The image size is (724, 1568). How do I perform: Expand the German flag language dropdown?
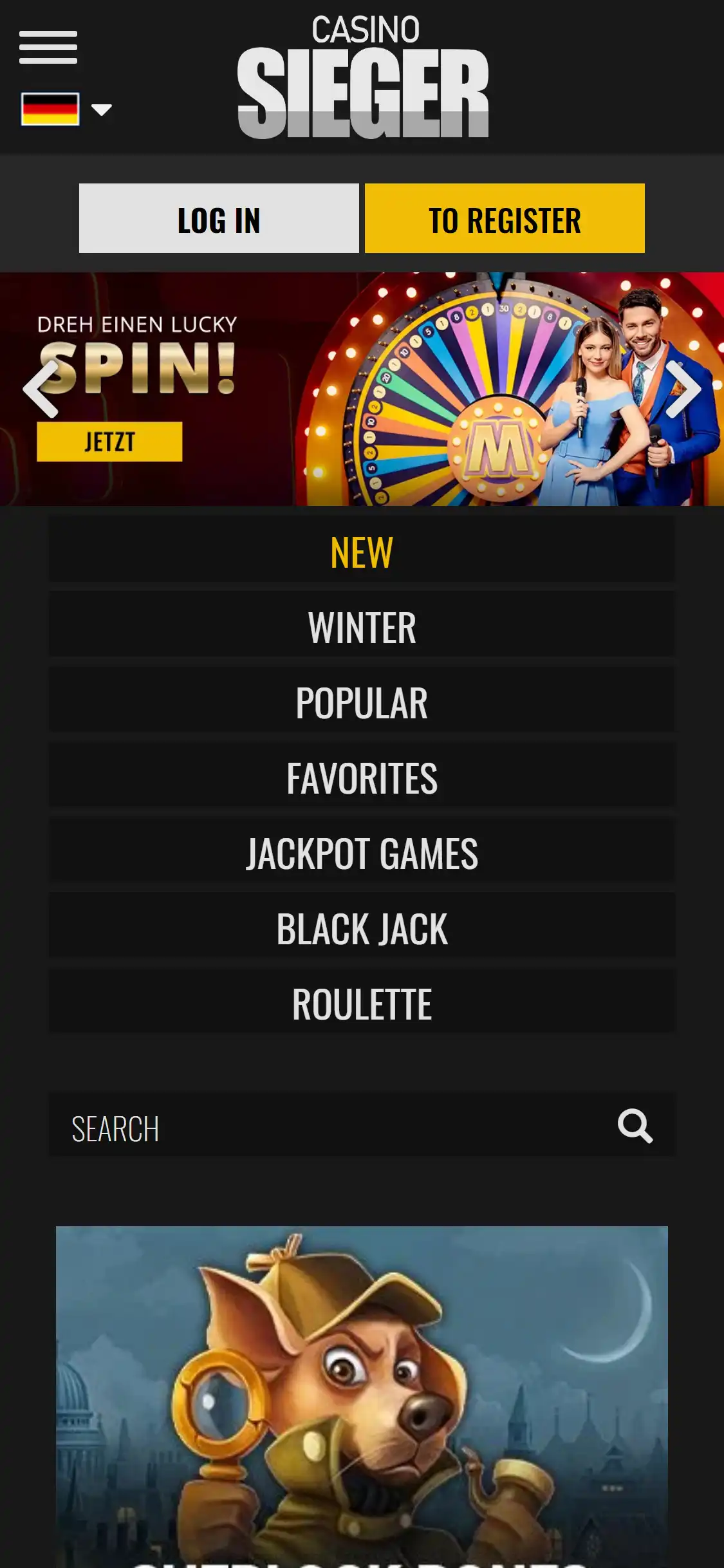pyautogui.click(x=66, y=109)
